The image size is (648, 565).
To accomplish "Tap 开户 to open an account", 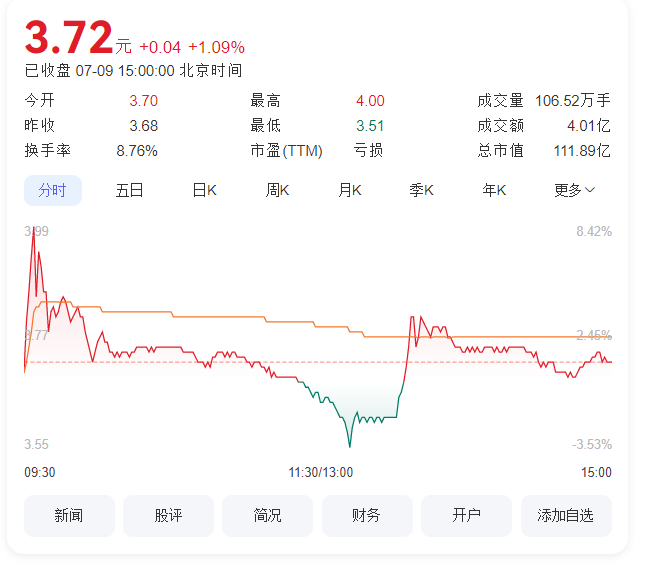I will point(466,516).
